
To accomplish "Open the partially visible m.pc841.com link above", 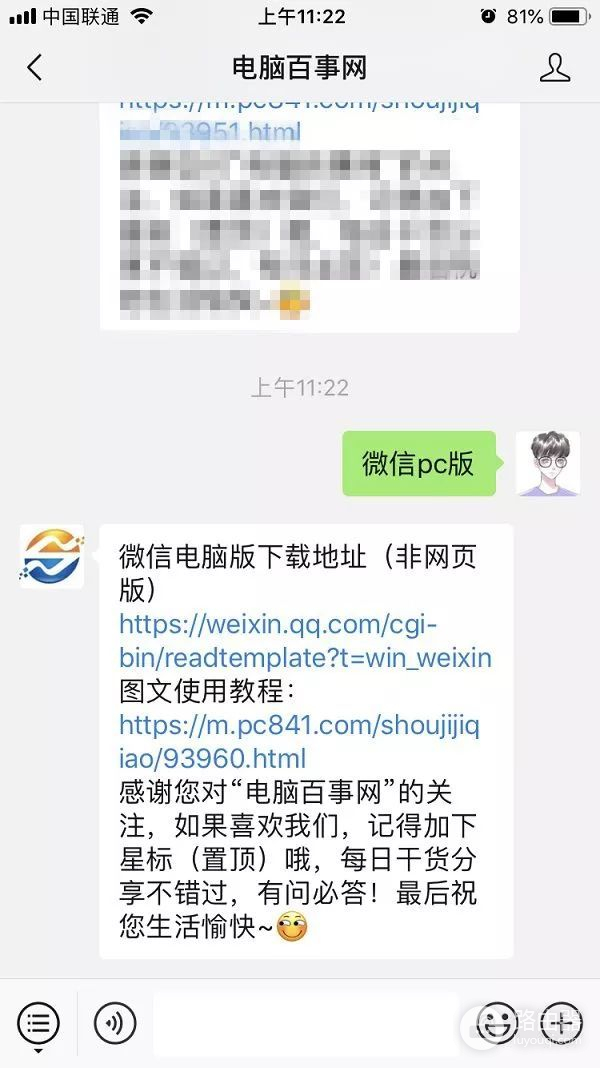I will coord(299,110).
